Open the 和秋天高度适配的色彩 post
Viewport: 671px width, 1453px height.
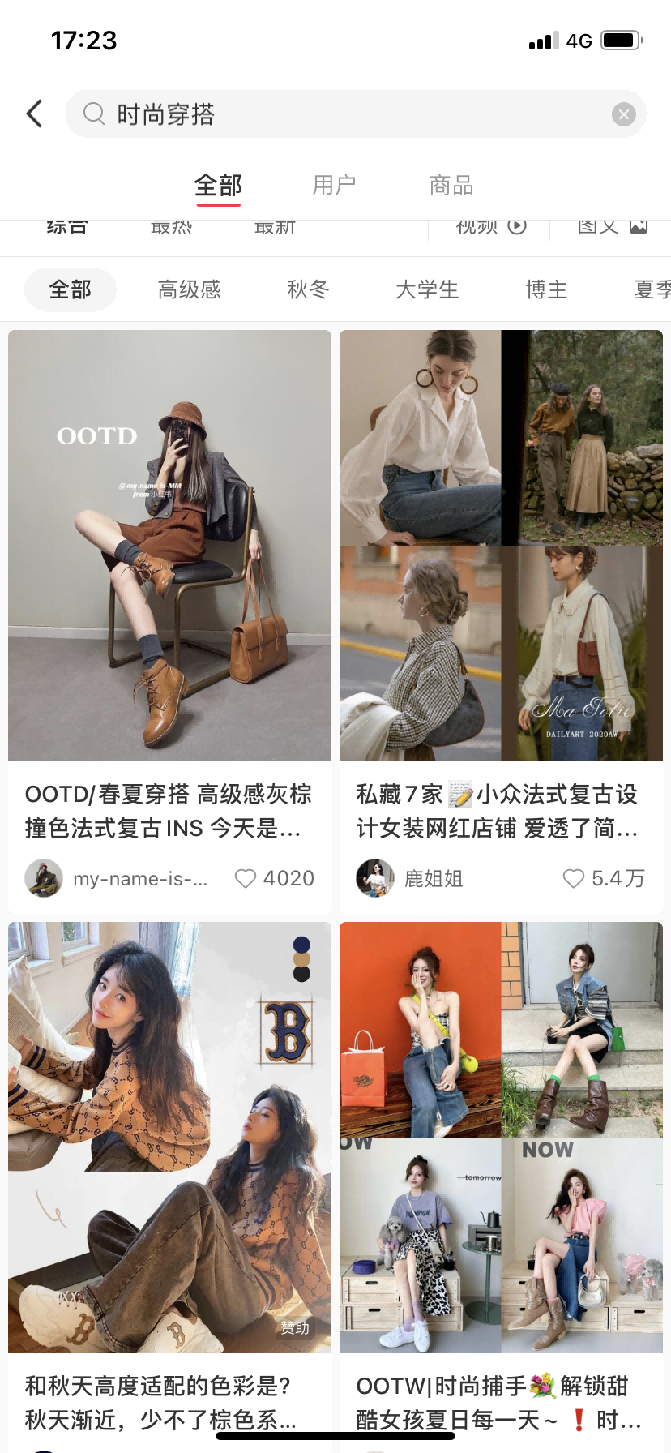click(169, 1136)
